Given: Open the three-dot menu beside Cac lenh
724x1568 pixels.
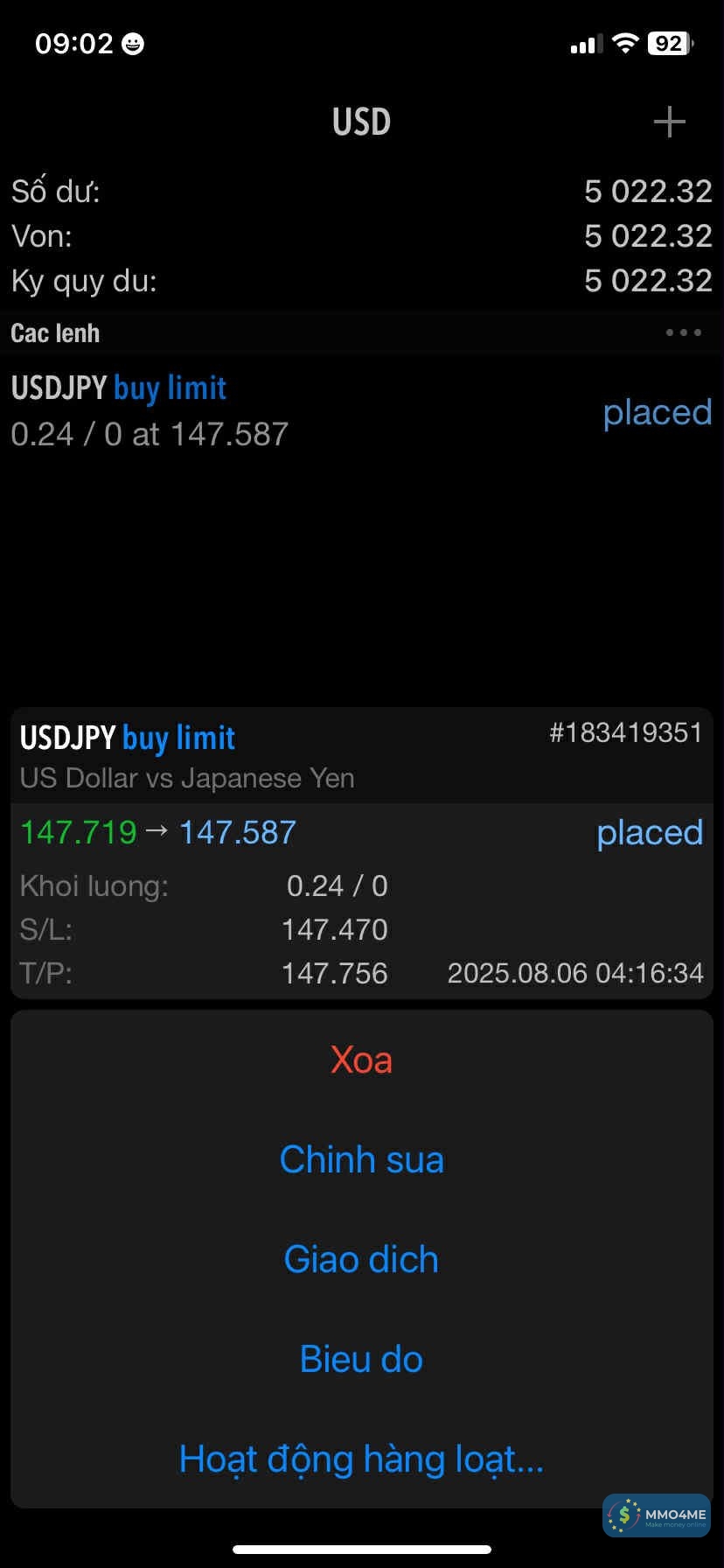Looking at the screenshot, I should [x=683, y=332].
